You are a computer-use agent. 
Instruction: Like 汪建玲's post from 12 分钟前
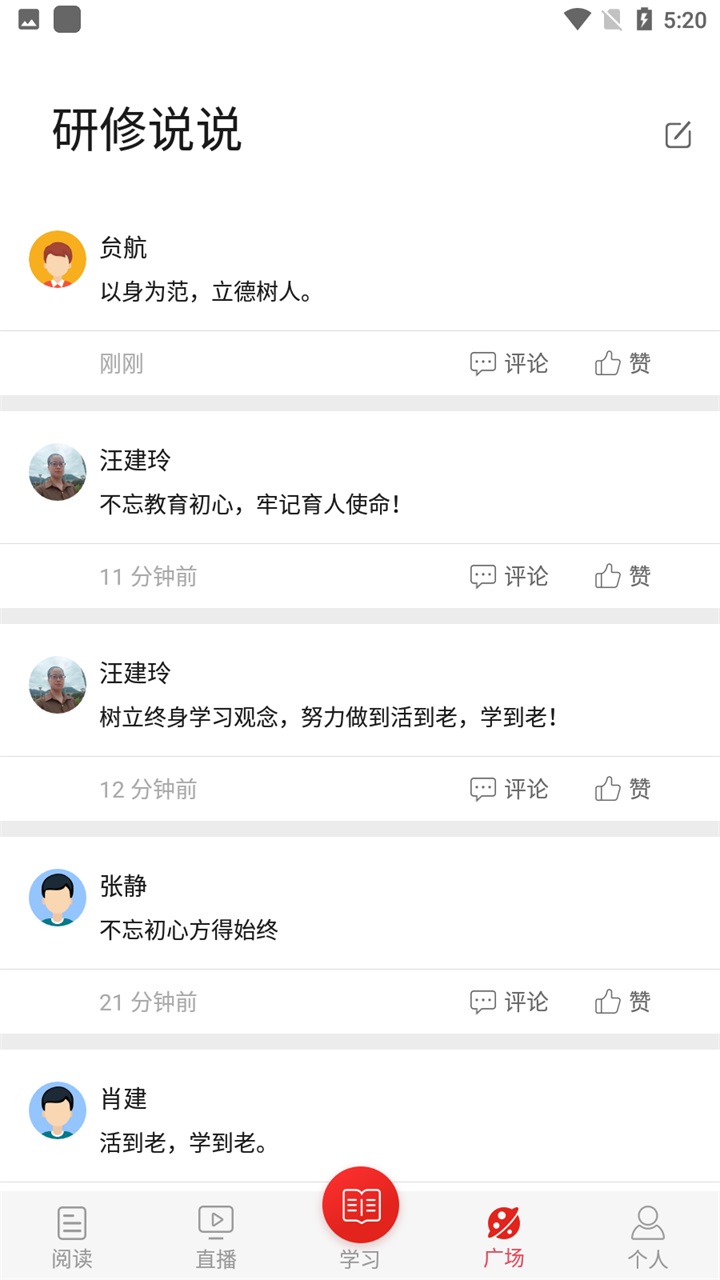pos(623,789)
